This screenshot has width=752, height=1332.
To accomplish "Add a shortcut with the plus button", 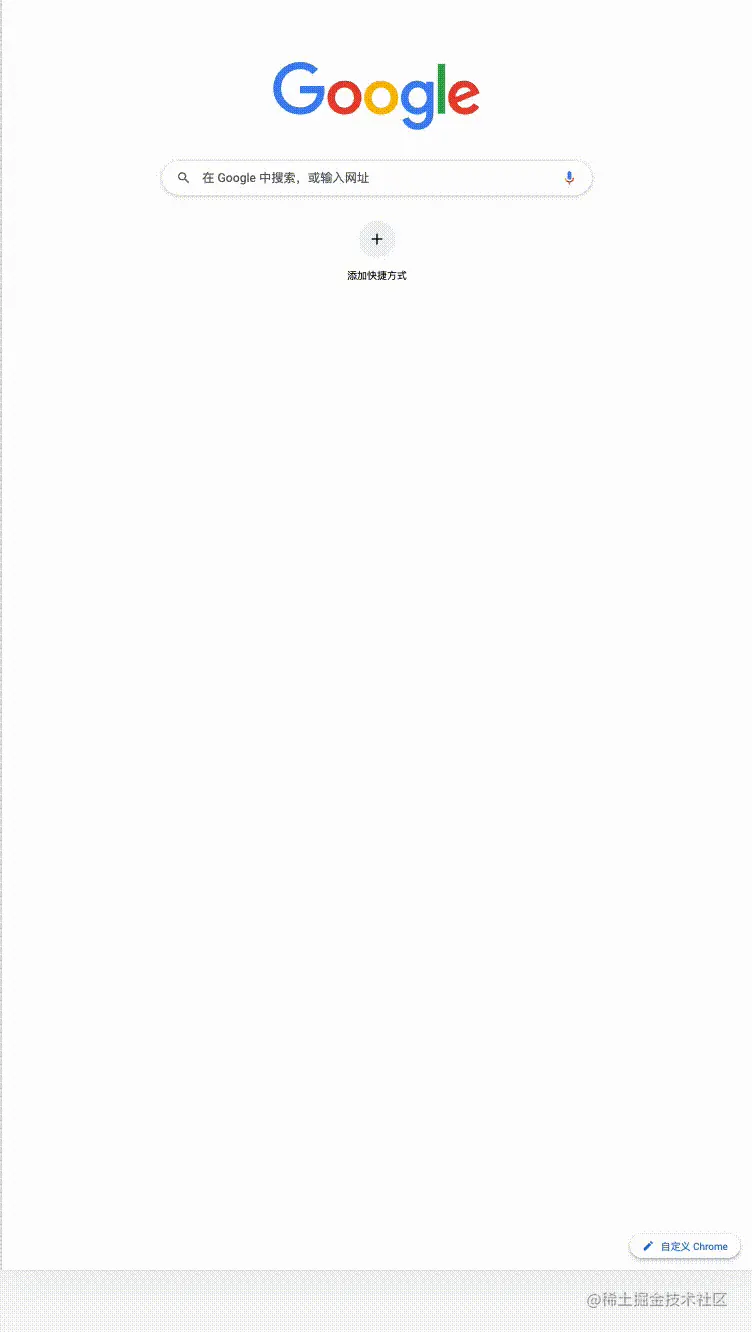I will (x=377, y=239).
